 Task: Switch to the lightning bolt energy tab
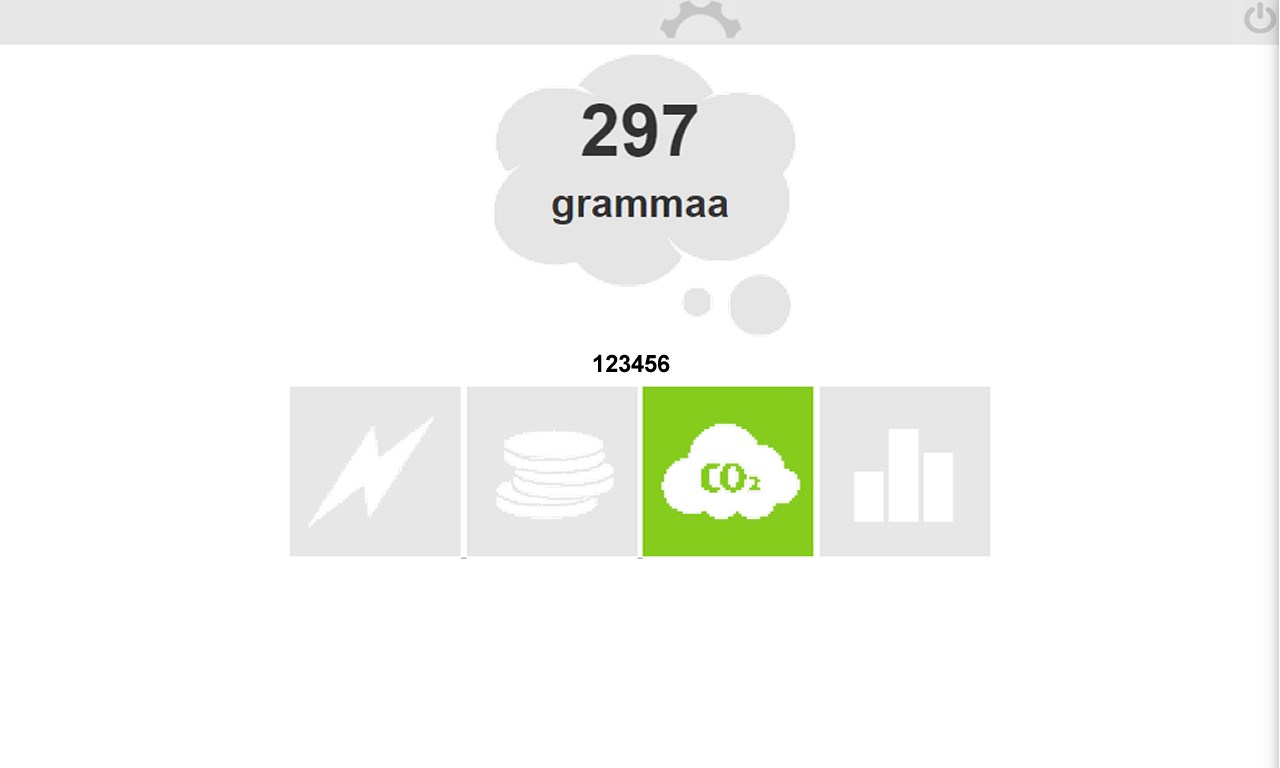(375, 471)
